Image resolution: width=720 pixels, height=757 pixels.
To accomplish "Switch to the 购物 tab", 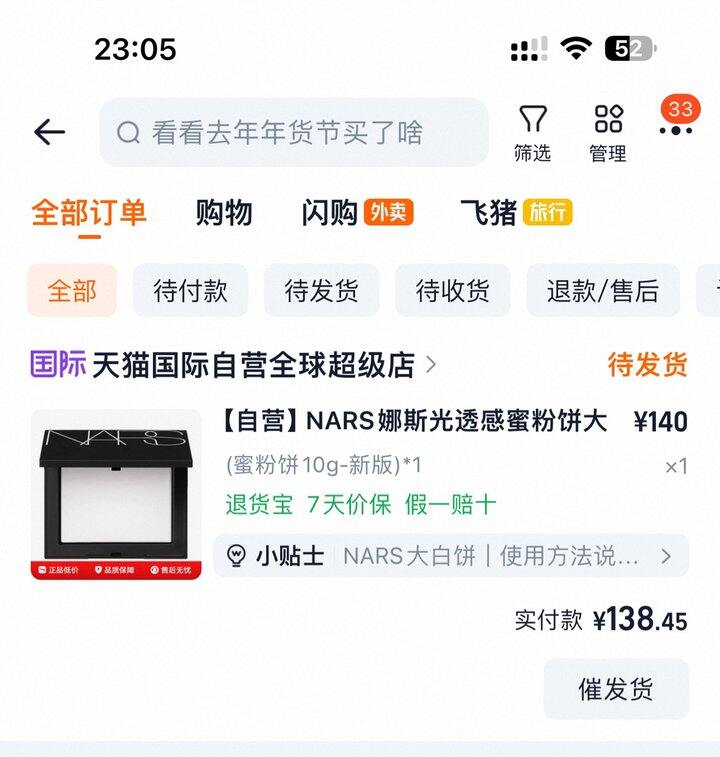I will point(224,210).
